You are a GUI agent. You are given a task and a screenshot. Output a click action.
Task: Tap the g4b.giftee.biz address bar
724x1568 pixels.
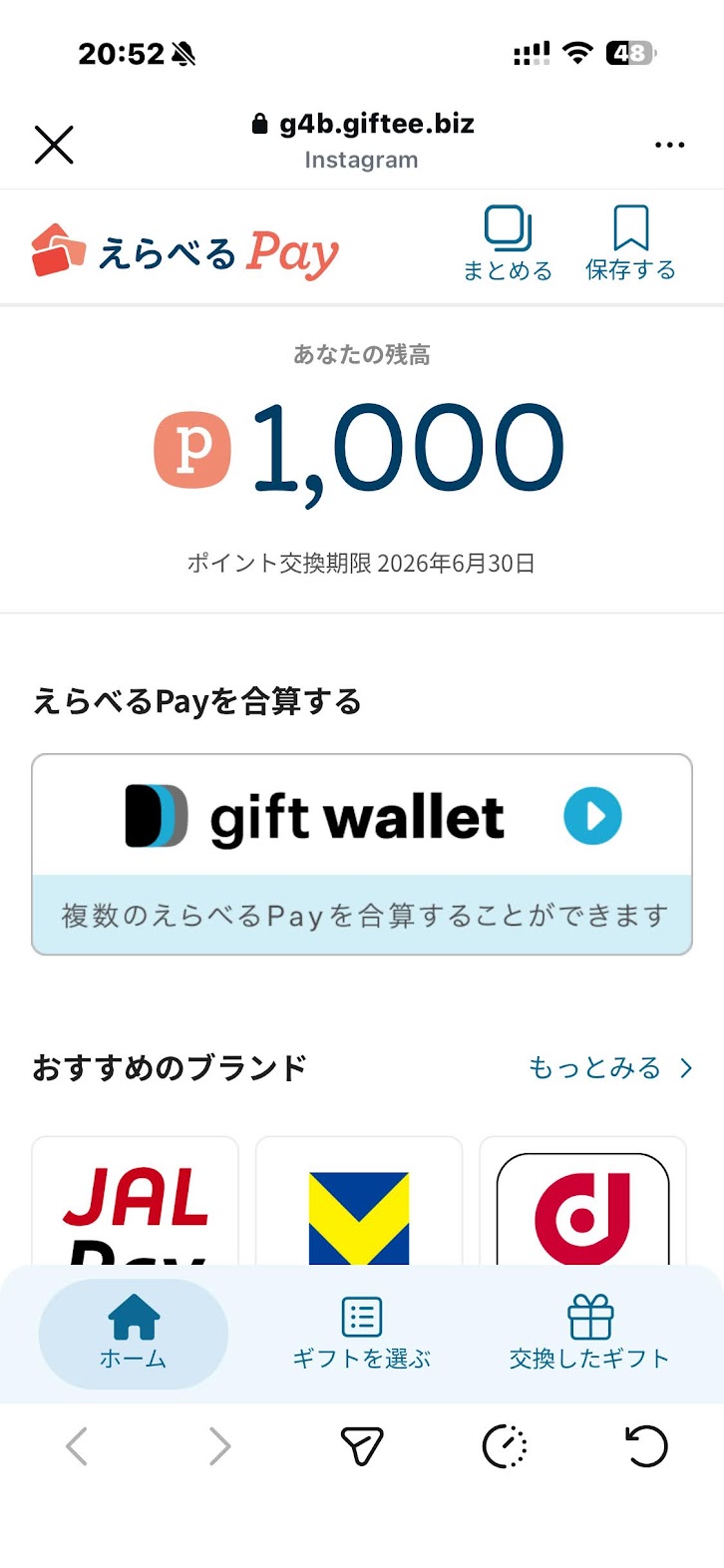point(362,124)
